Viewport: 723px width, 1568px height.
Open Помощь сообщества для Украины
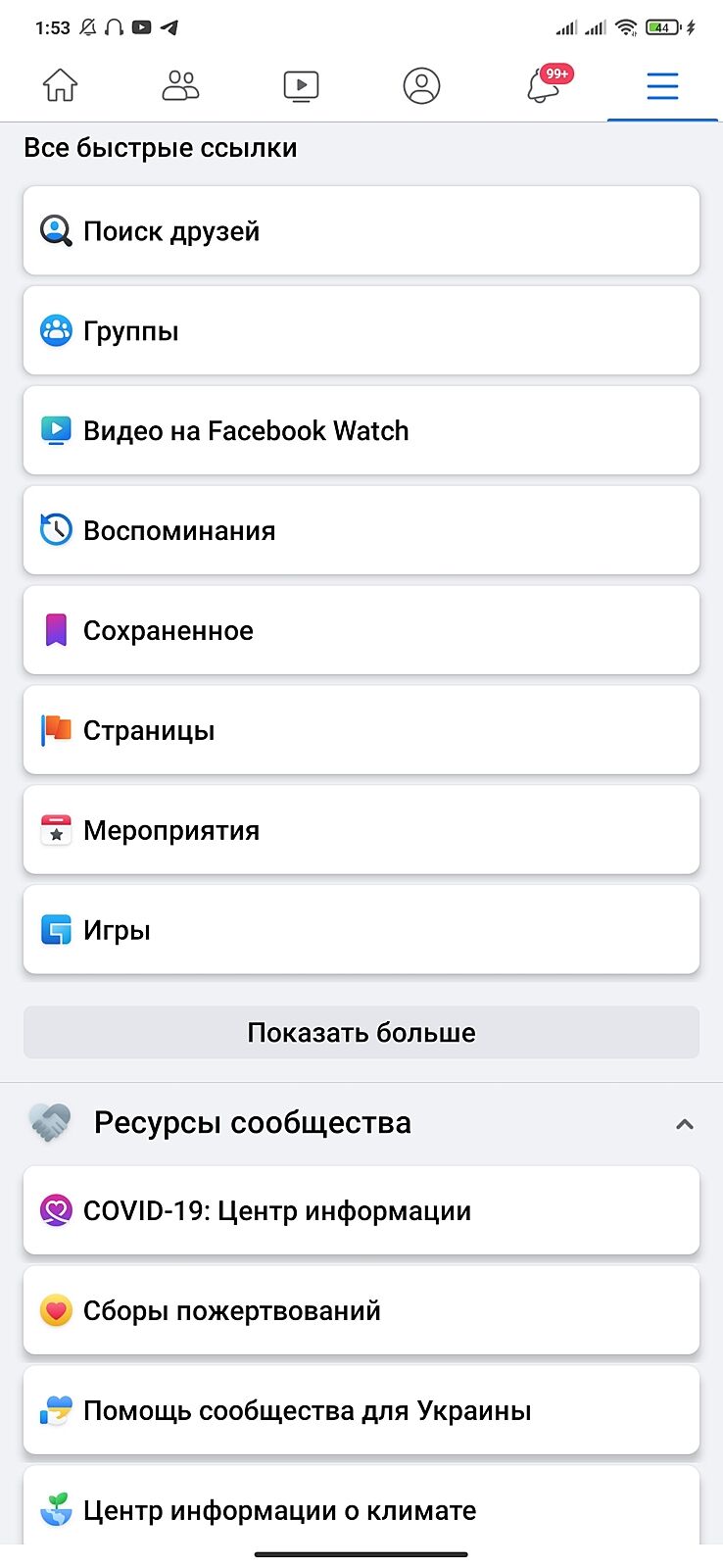tap(361, 1411)
